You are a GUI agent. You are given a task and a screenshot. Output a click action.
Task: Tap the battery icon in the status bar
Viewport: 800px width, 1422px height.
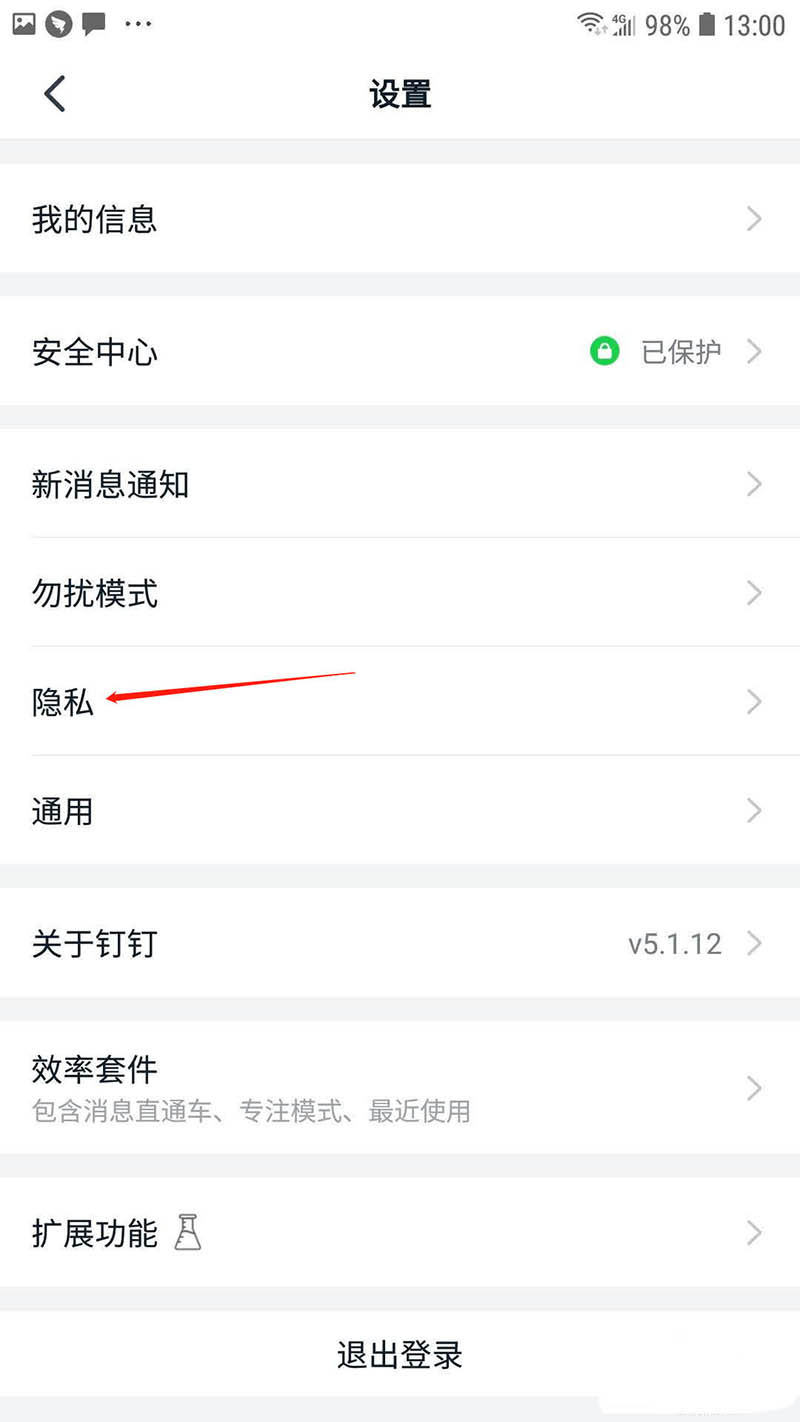tap(705, 24)
